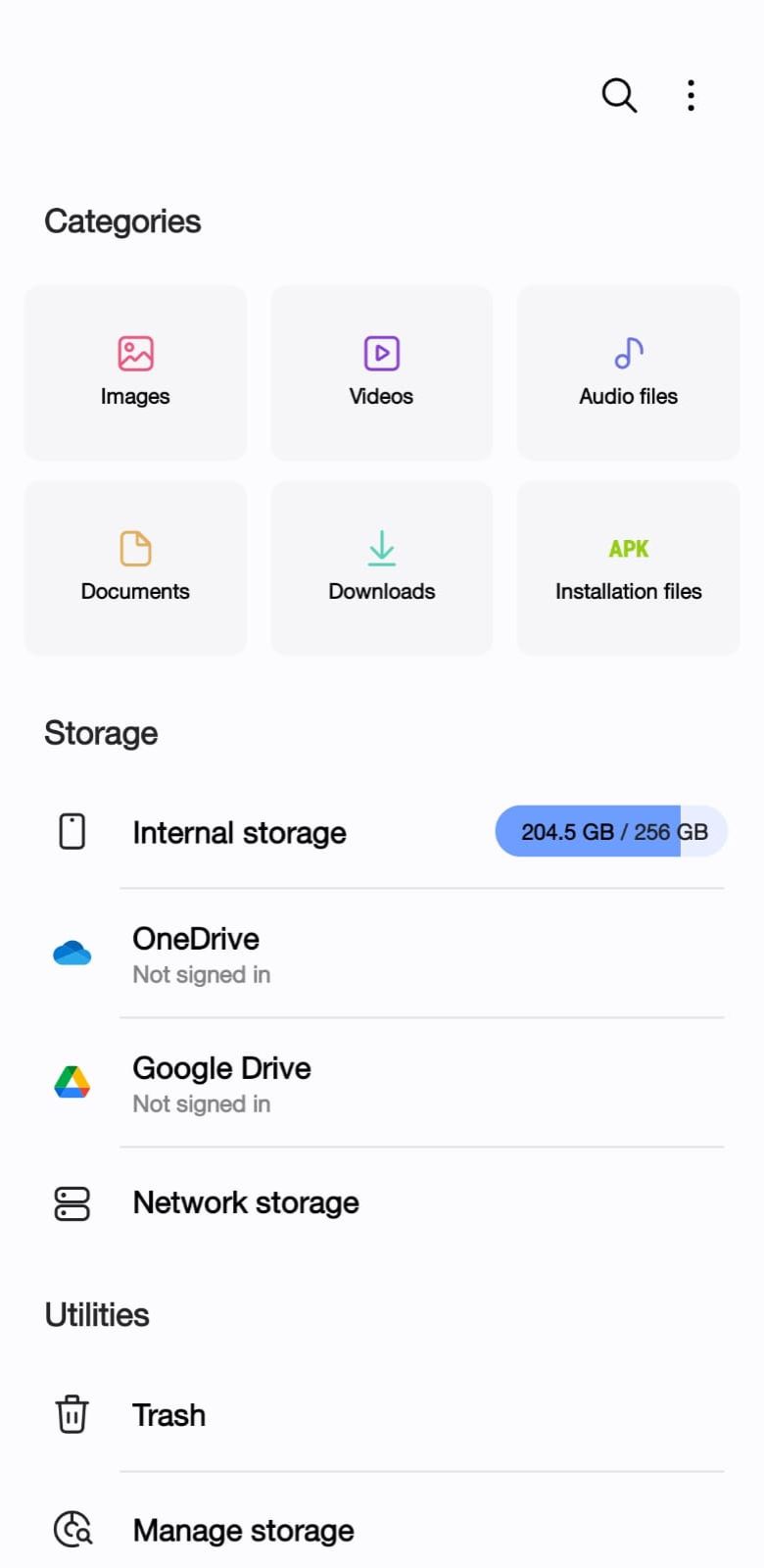Select OneDrive to sign in

[382, 954]
